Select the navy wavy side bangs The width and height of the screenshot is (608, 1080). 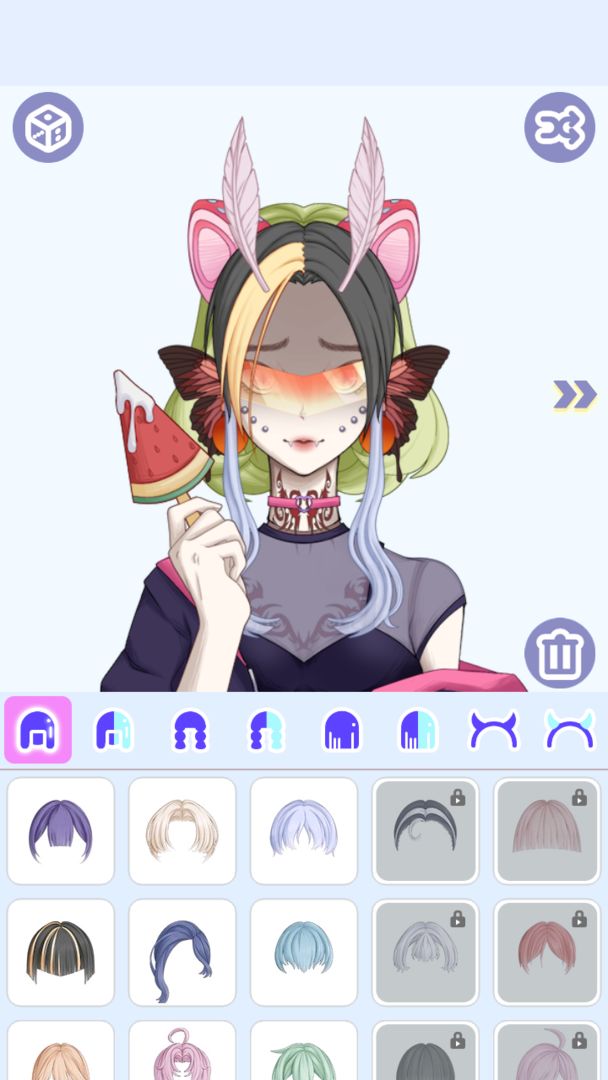pos(182,952)
